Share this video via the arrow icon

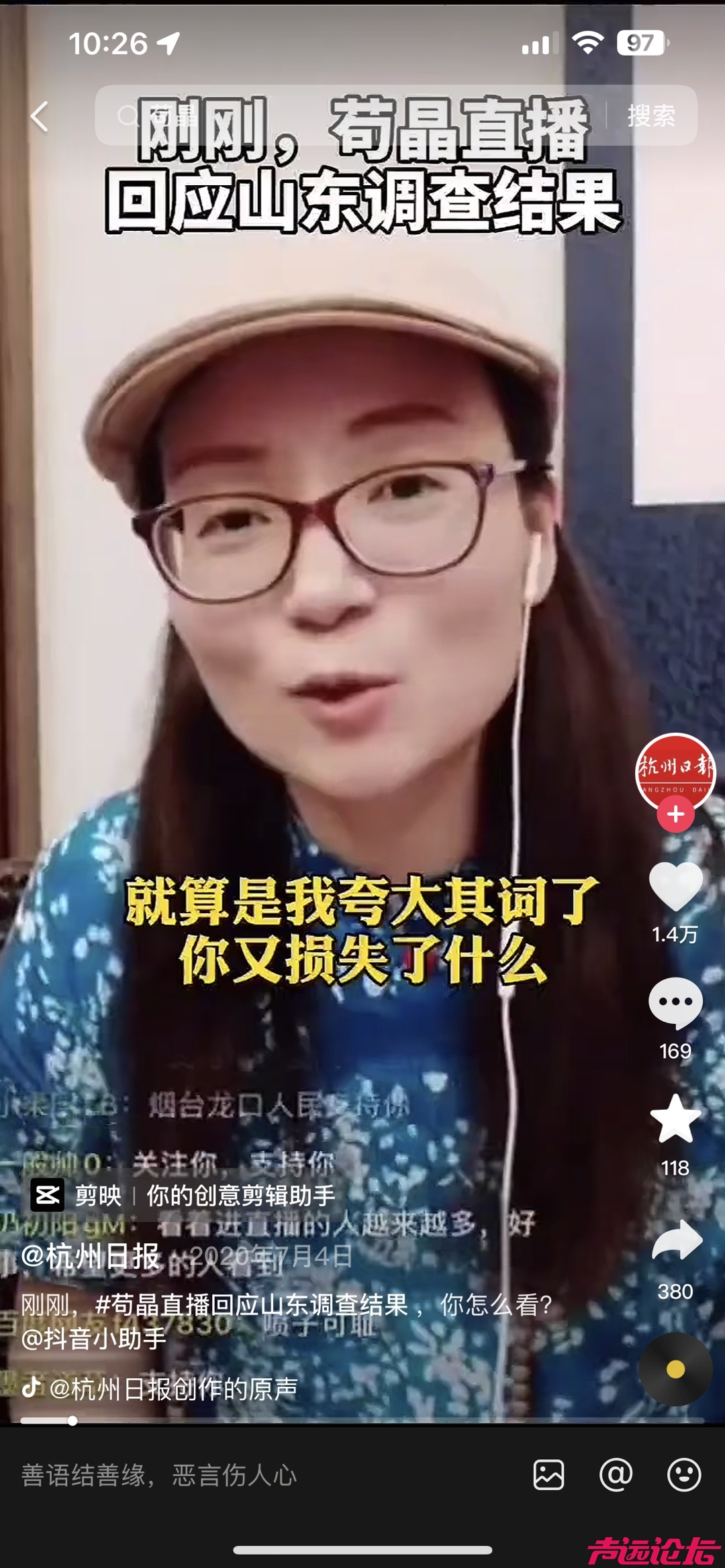677,1240
